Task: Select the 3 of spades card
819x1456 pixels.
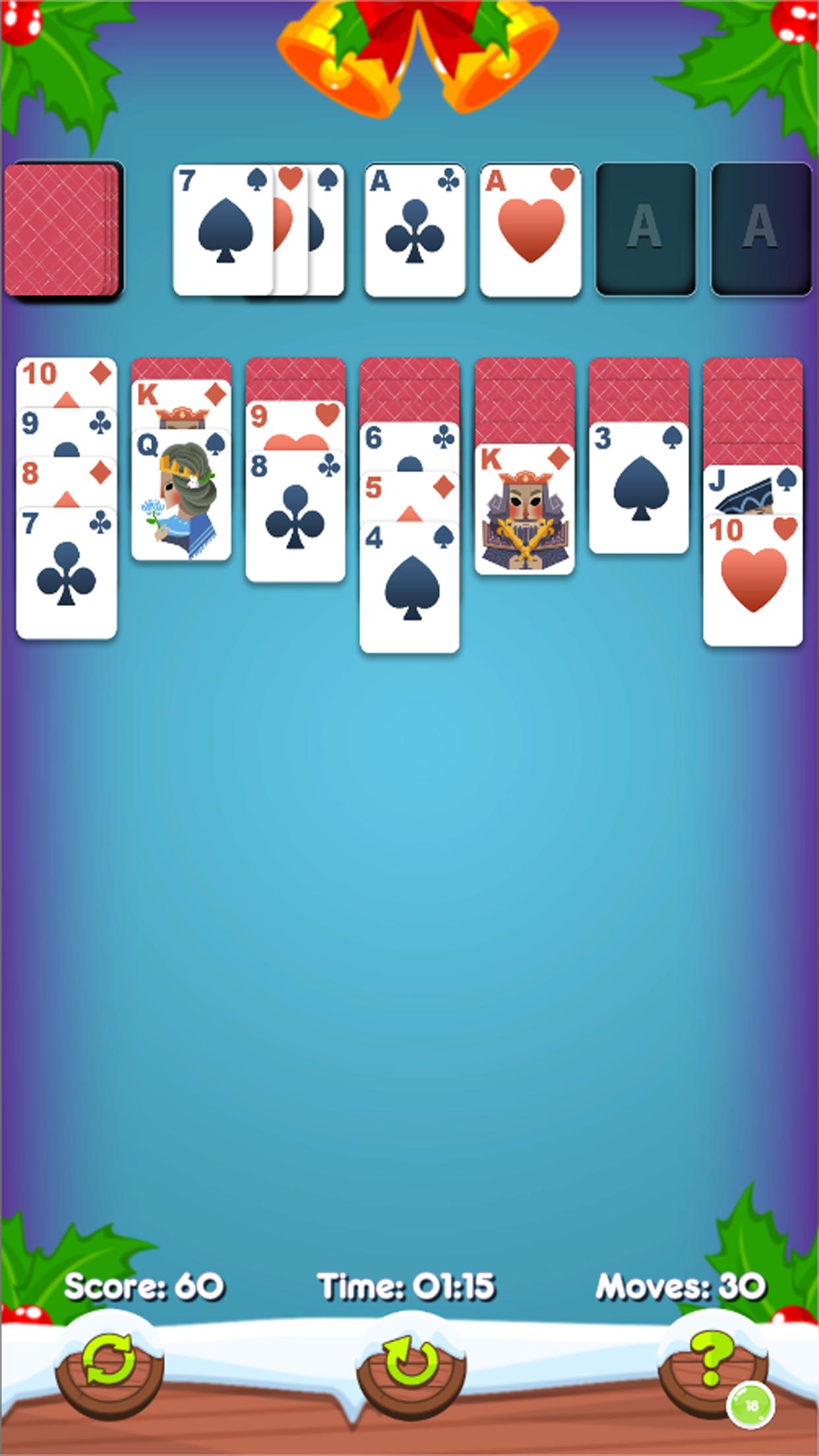Action: tap(638, 489)
